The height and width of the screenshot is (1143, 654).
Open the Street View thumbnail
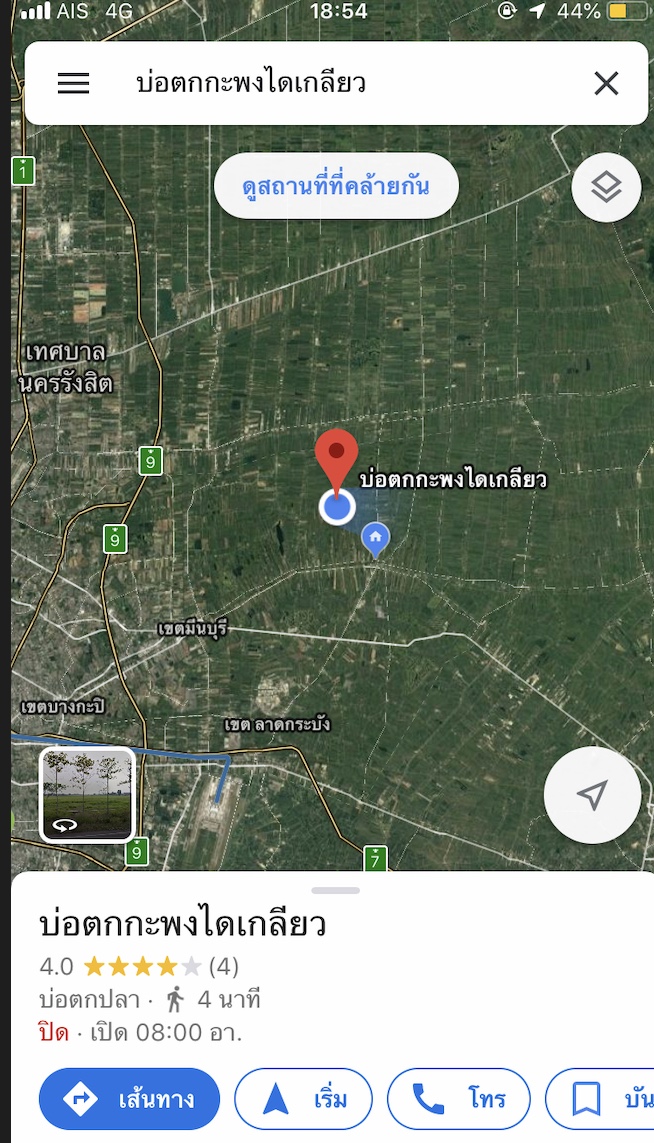pos(87,794)
